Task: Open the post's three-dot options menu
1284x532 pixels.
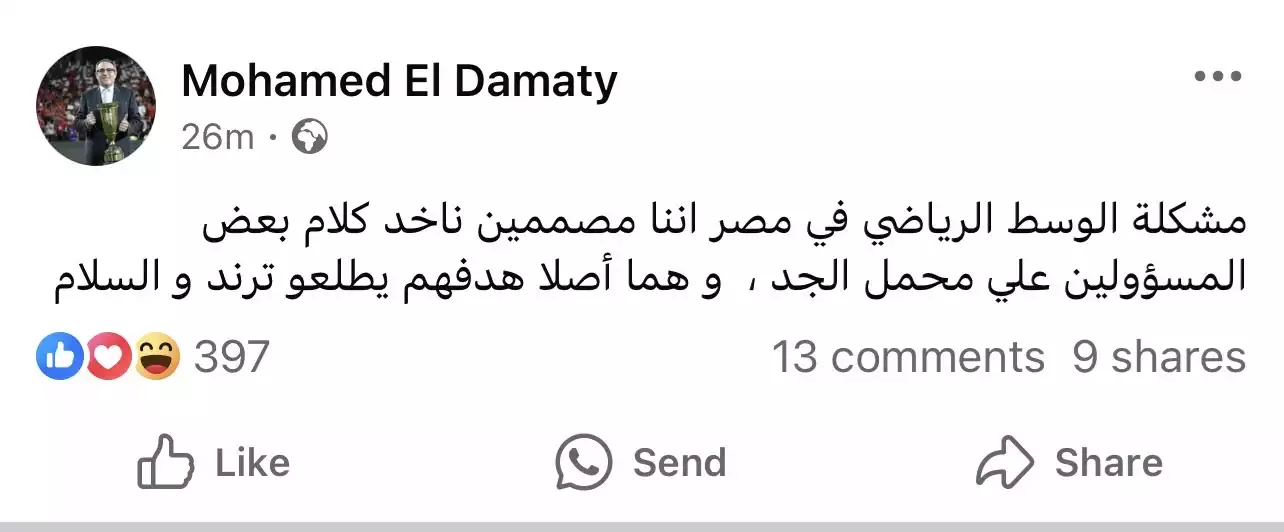Action: (x=1217, y=77)
